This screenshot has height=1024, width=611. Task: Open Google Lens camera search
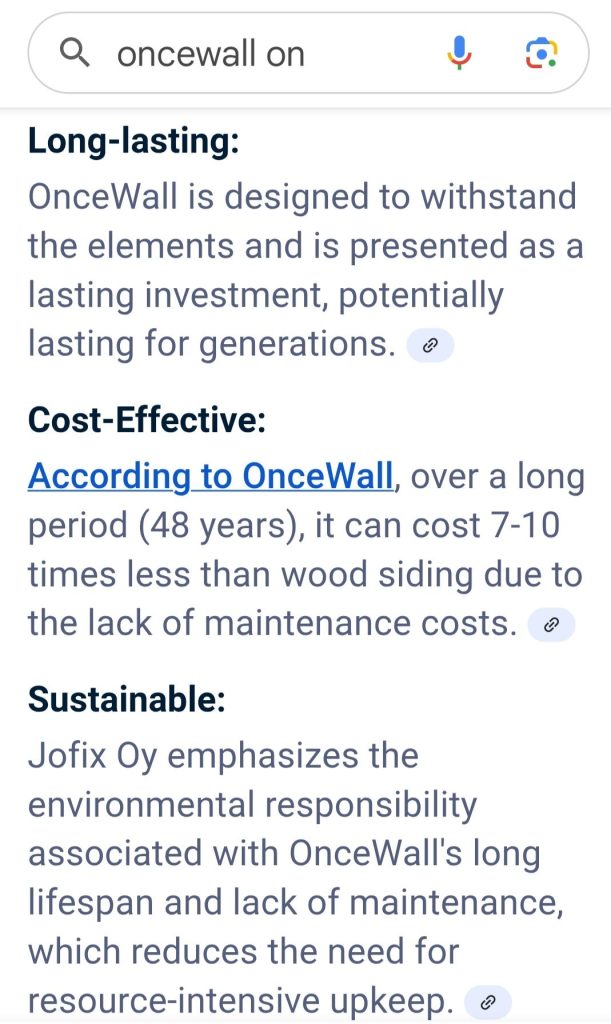coord(540,53)
